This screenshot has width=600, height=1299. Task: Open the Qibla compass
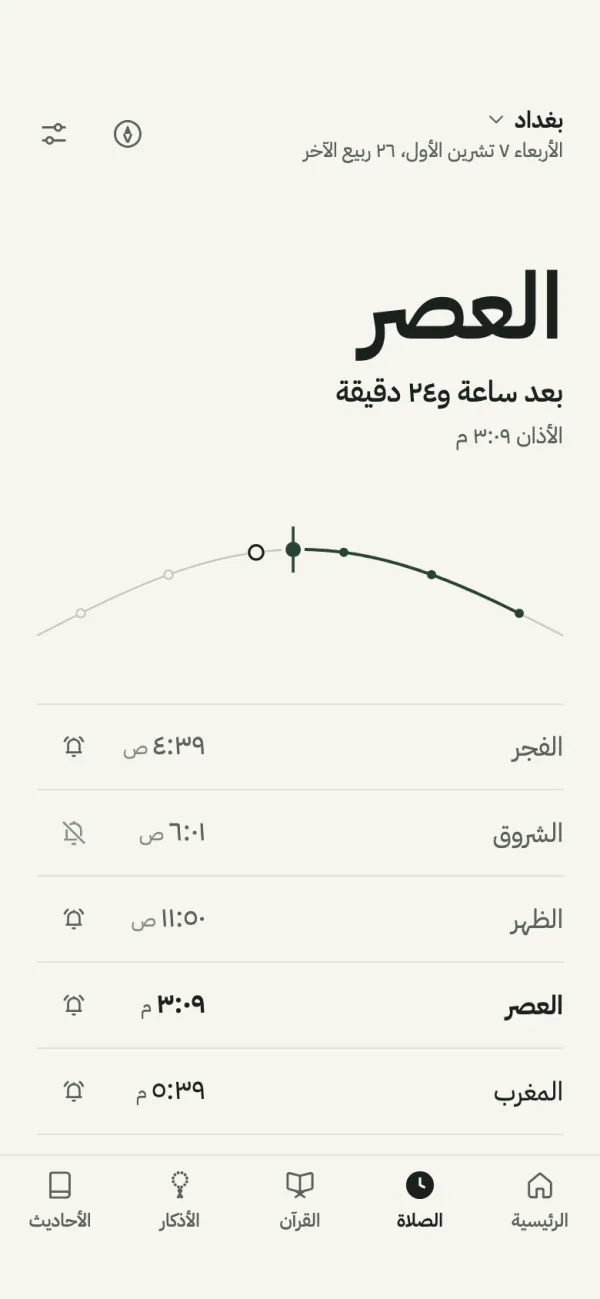(x=128, y=134)
